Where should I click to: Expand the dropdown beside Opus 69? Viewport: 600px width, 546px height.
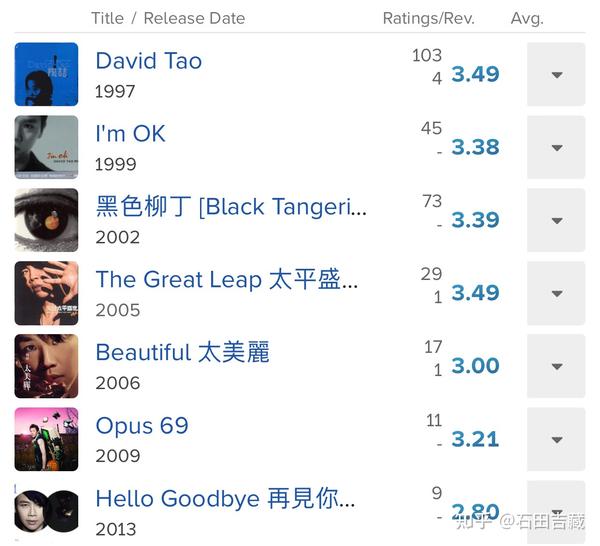[556, 440]
